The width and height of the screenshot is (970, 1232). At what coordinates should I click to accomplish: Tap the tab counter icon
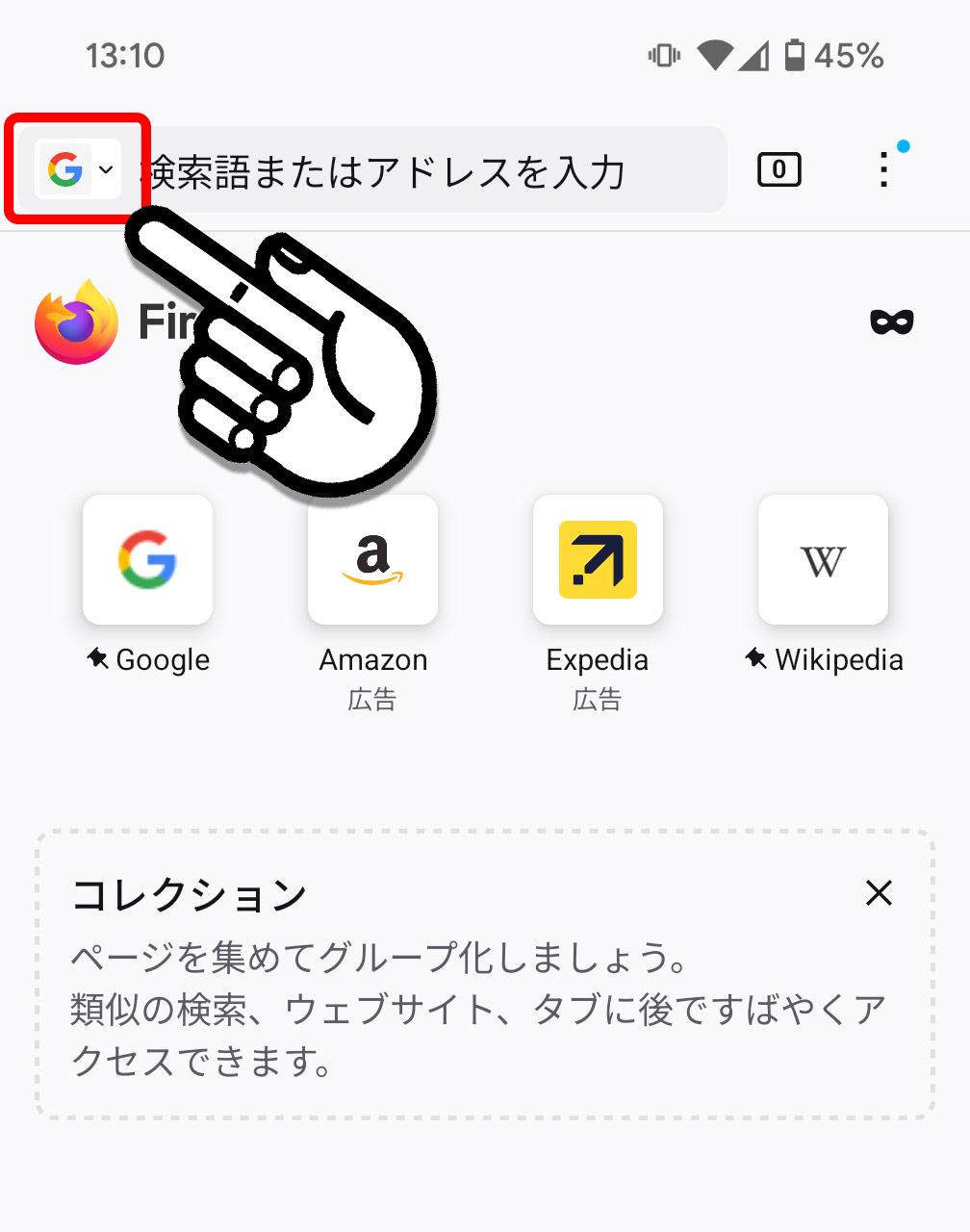coord(779,169)
